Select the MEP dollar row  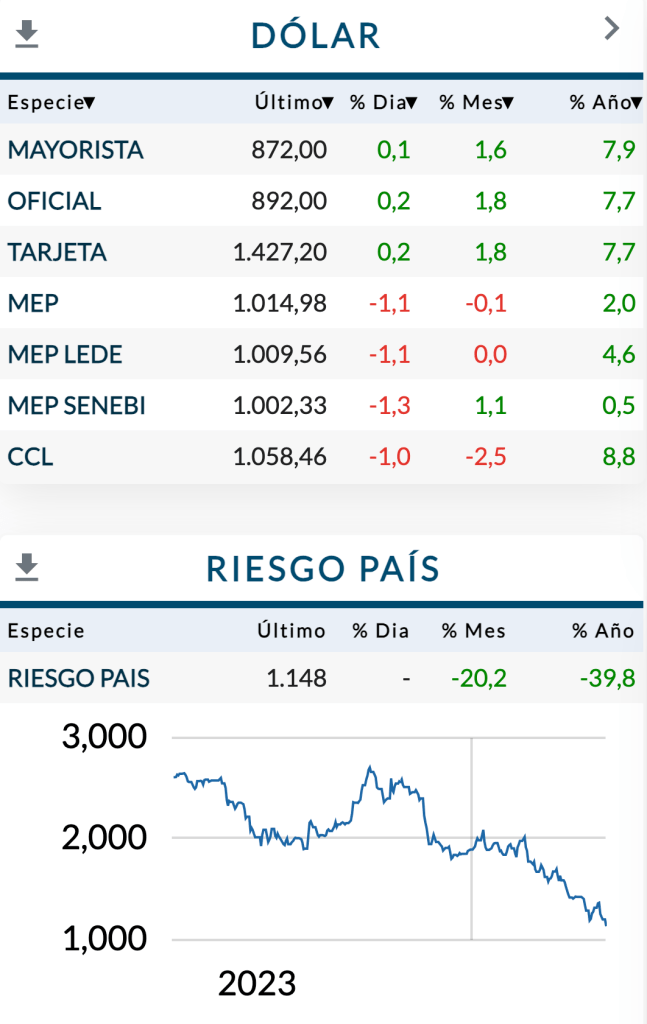click(33, 303)
